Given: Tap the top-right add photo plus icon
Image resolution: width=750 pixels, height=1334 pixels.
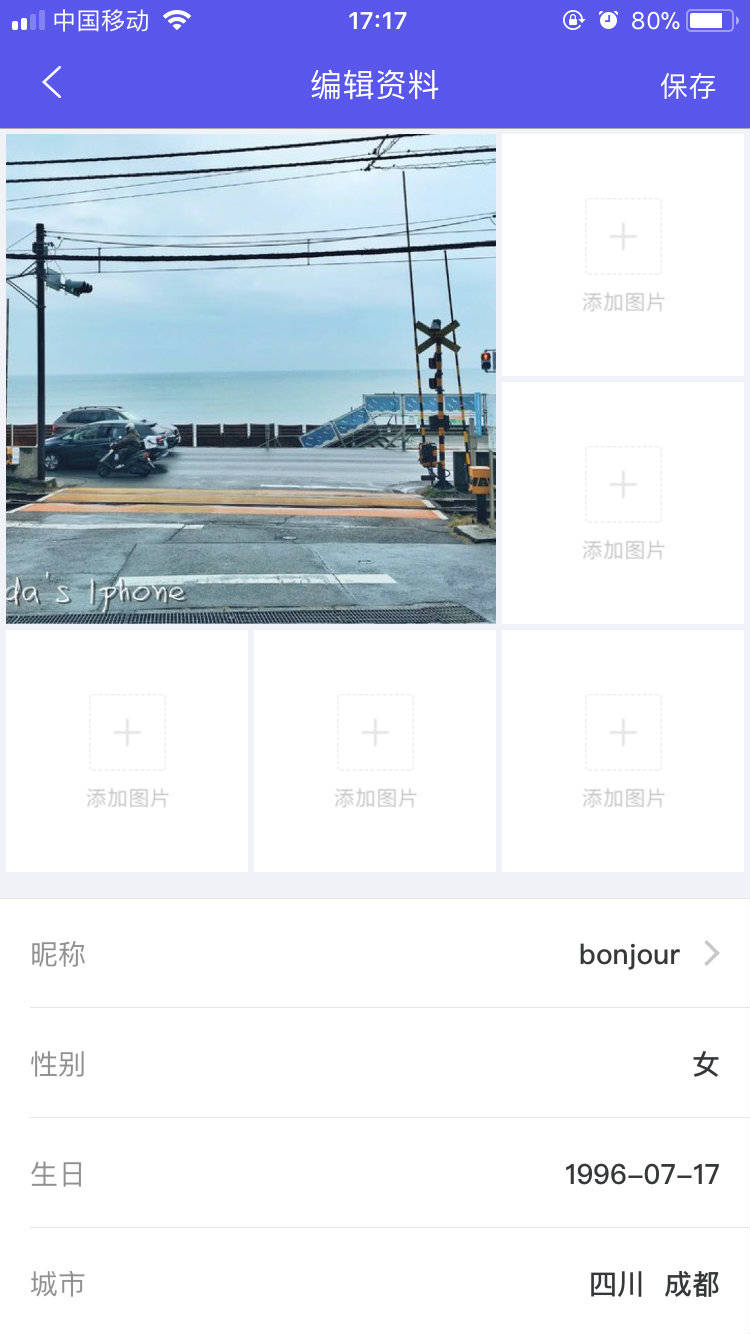Looking at the screenshot, I should (623, 236).
